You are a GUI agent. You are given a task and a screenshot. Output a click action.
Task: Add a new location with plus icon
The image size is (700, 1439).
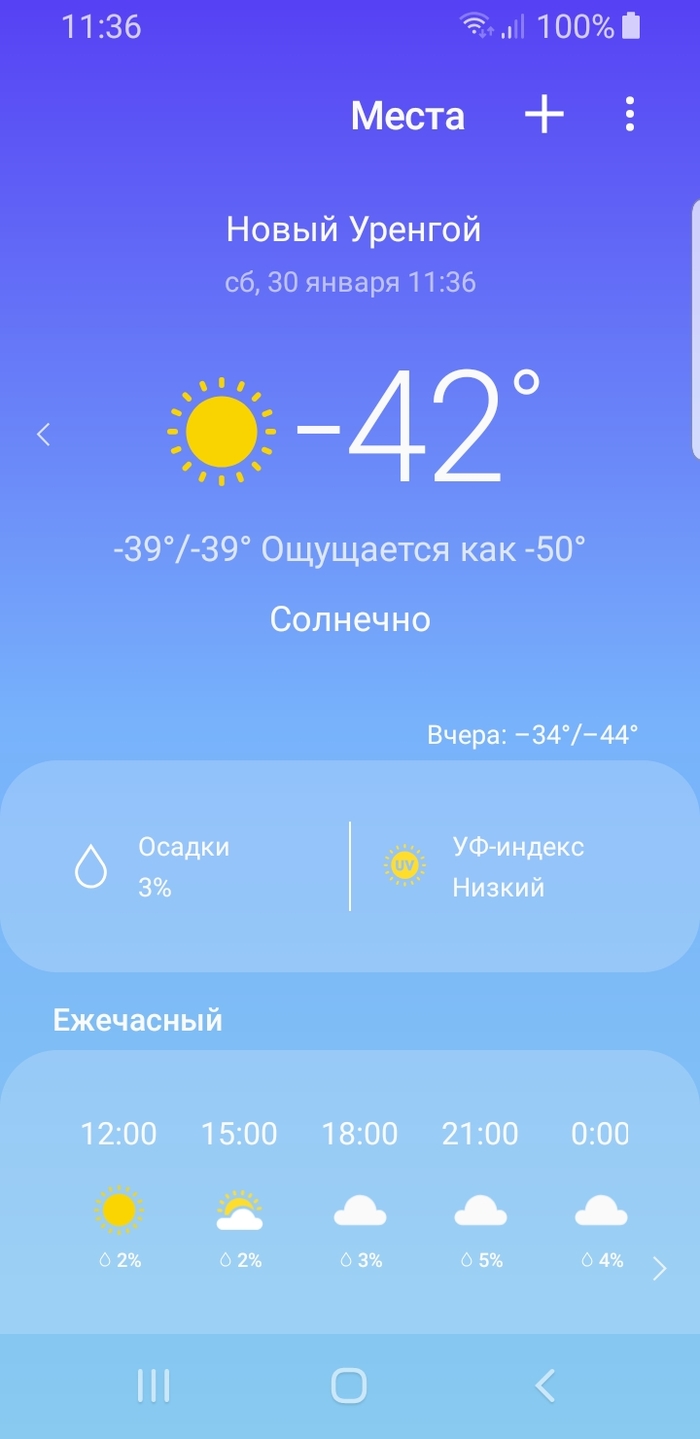click(544, 116)
